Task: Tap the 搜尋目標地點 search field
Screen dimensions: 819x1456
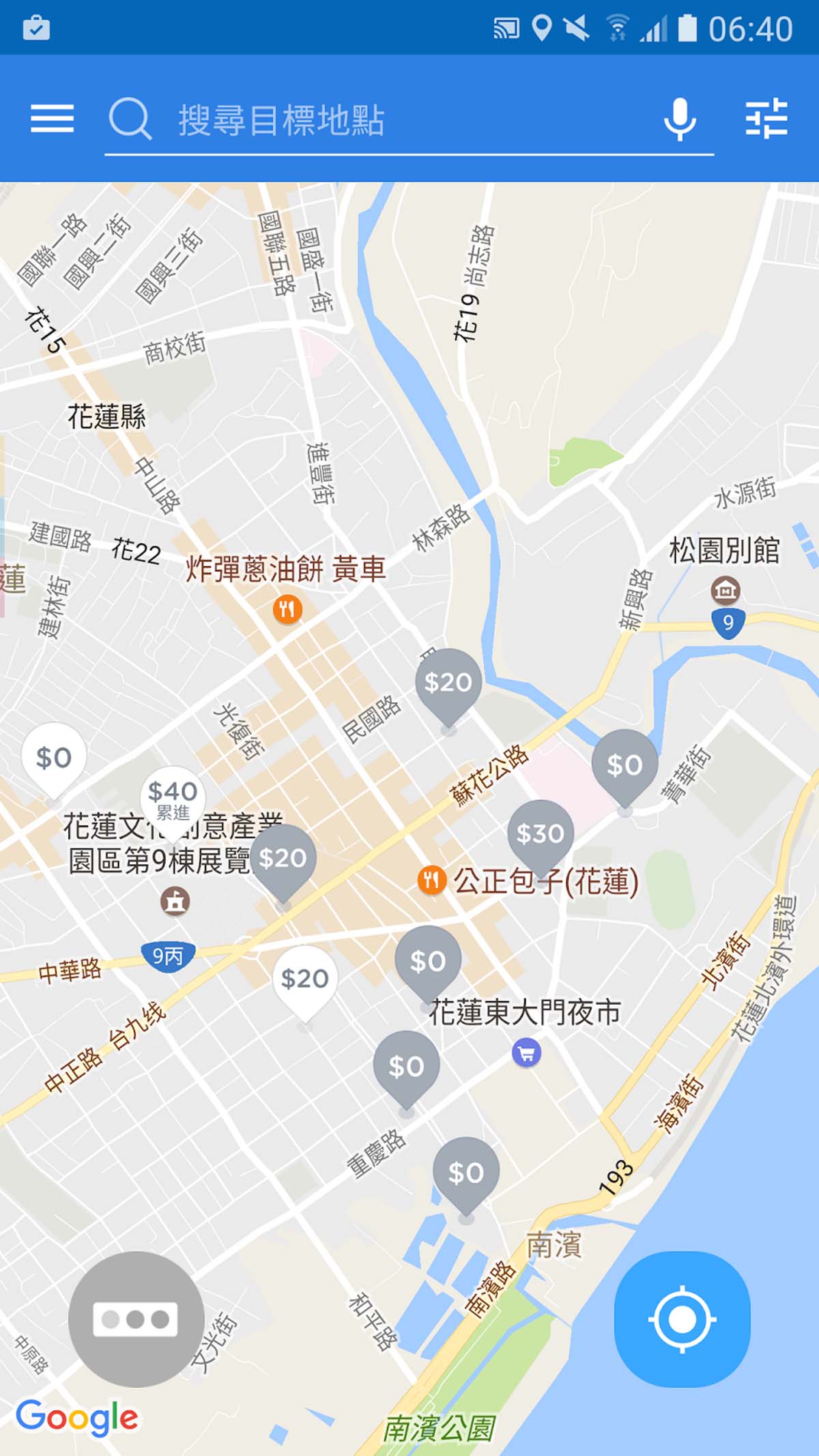Action: 409,120
